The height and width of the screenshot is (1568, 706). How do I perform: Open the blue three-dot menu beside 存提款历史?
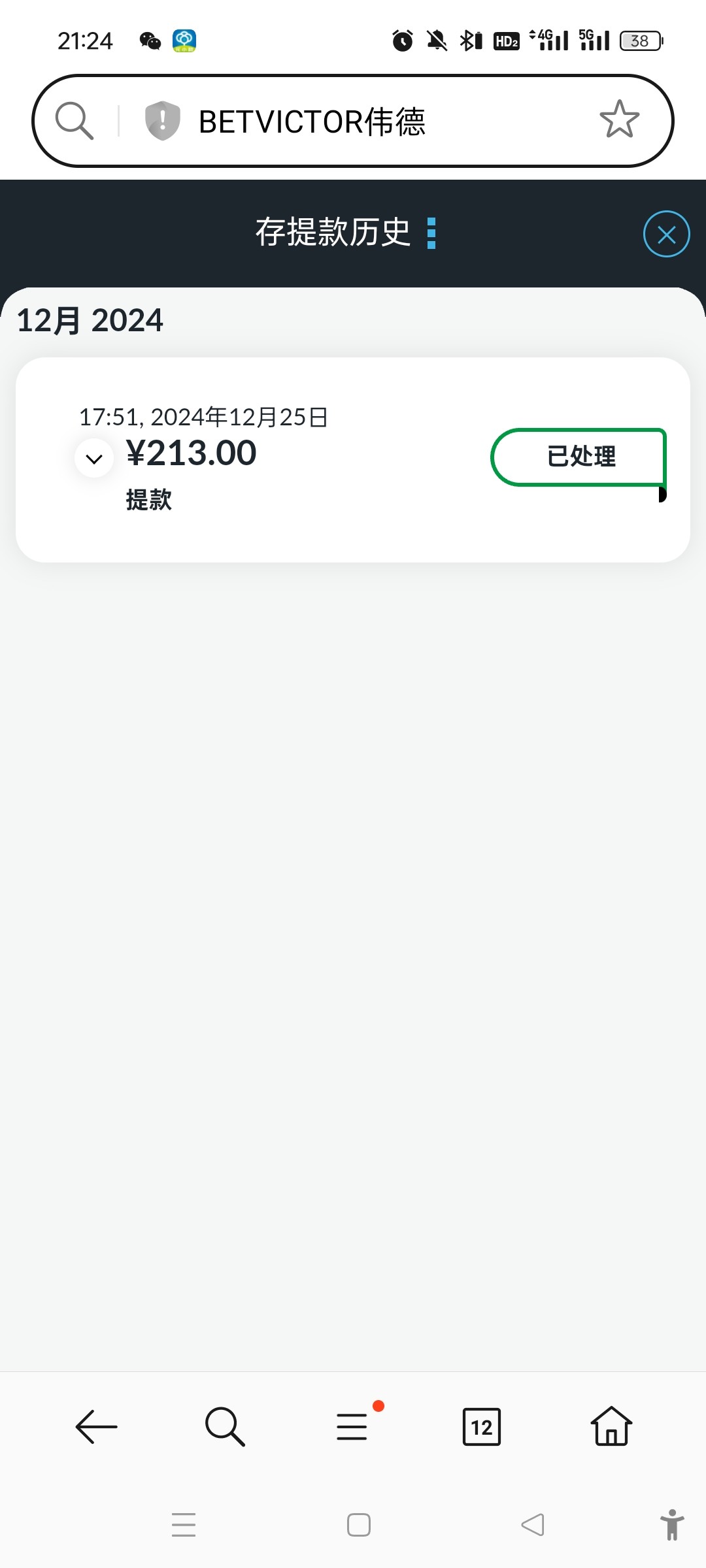[x=431, y=233]
